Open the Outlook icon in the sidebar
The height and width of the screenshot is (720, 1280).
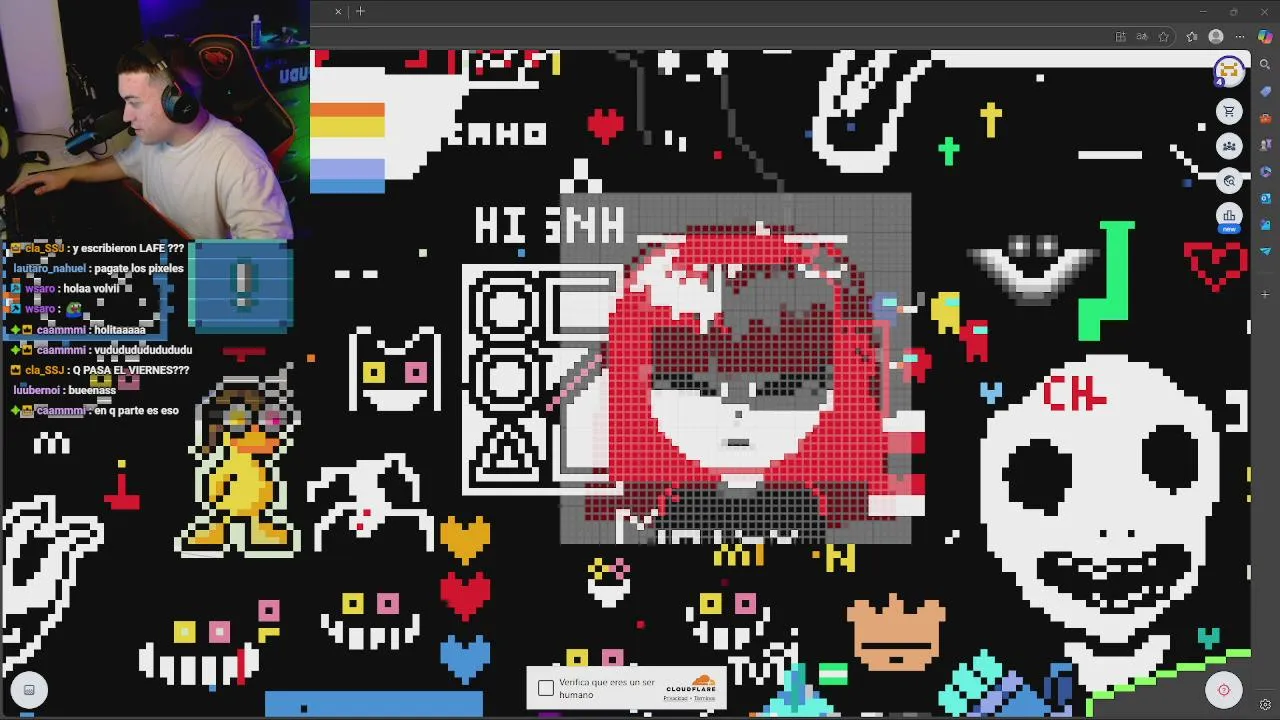(x=1265, y=198)
